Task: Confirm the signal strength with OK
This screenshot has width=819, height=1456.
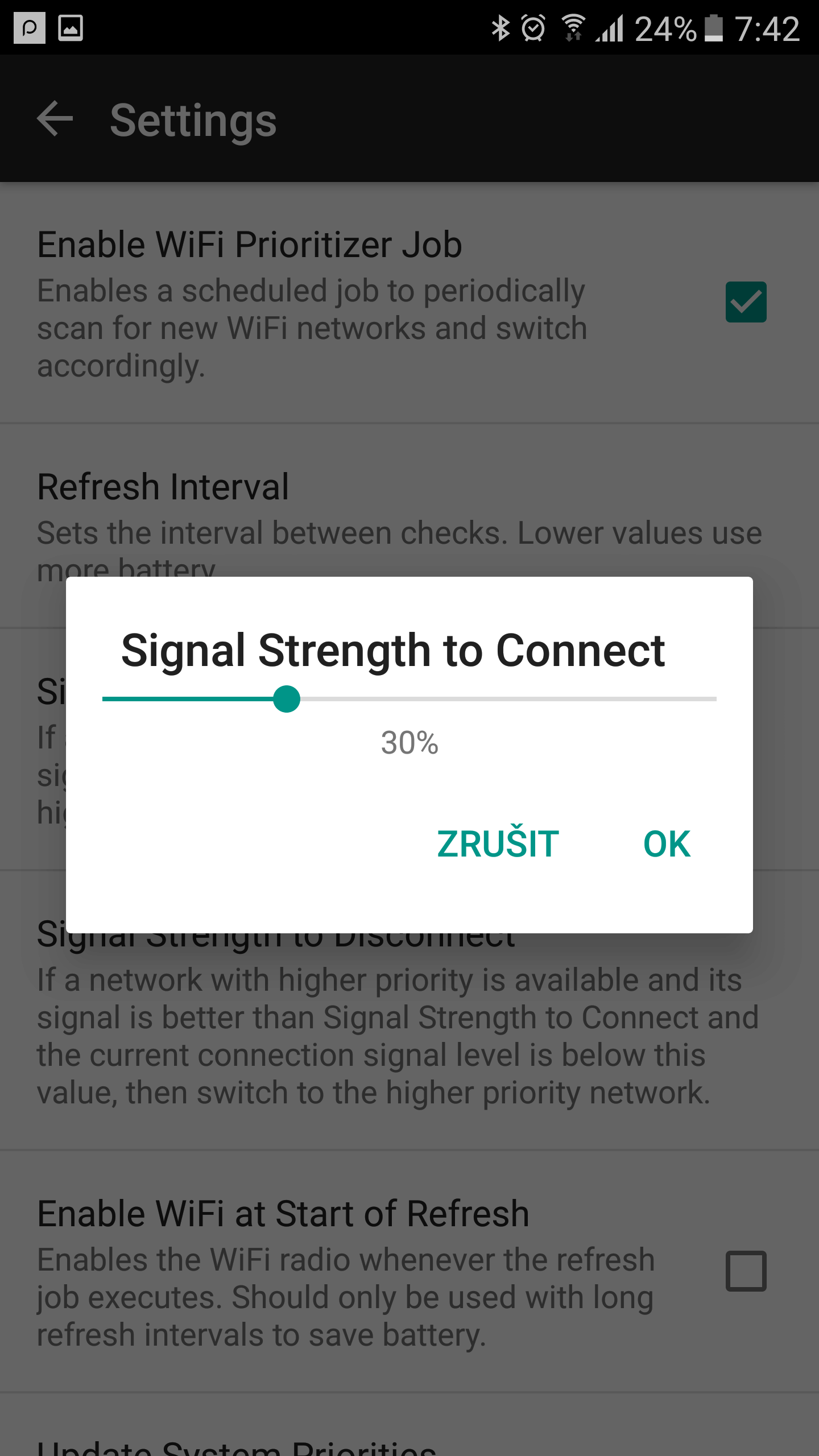Action: [667, 844]
